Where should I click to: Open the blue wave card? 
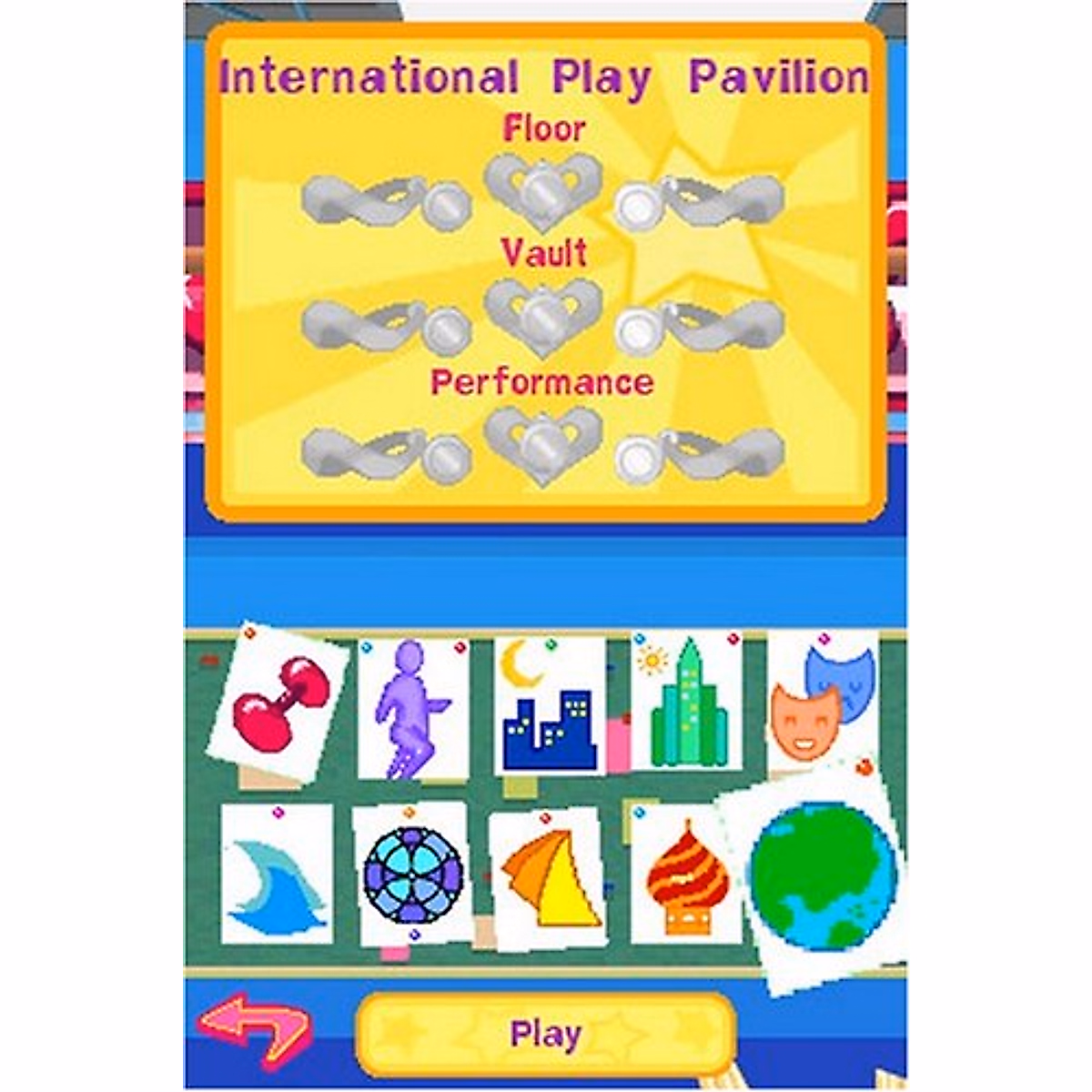coord(278,875)
